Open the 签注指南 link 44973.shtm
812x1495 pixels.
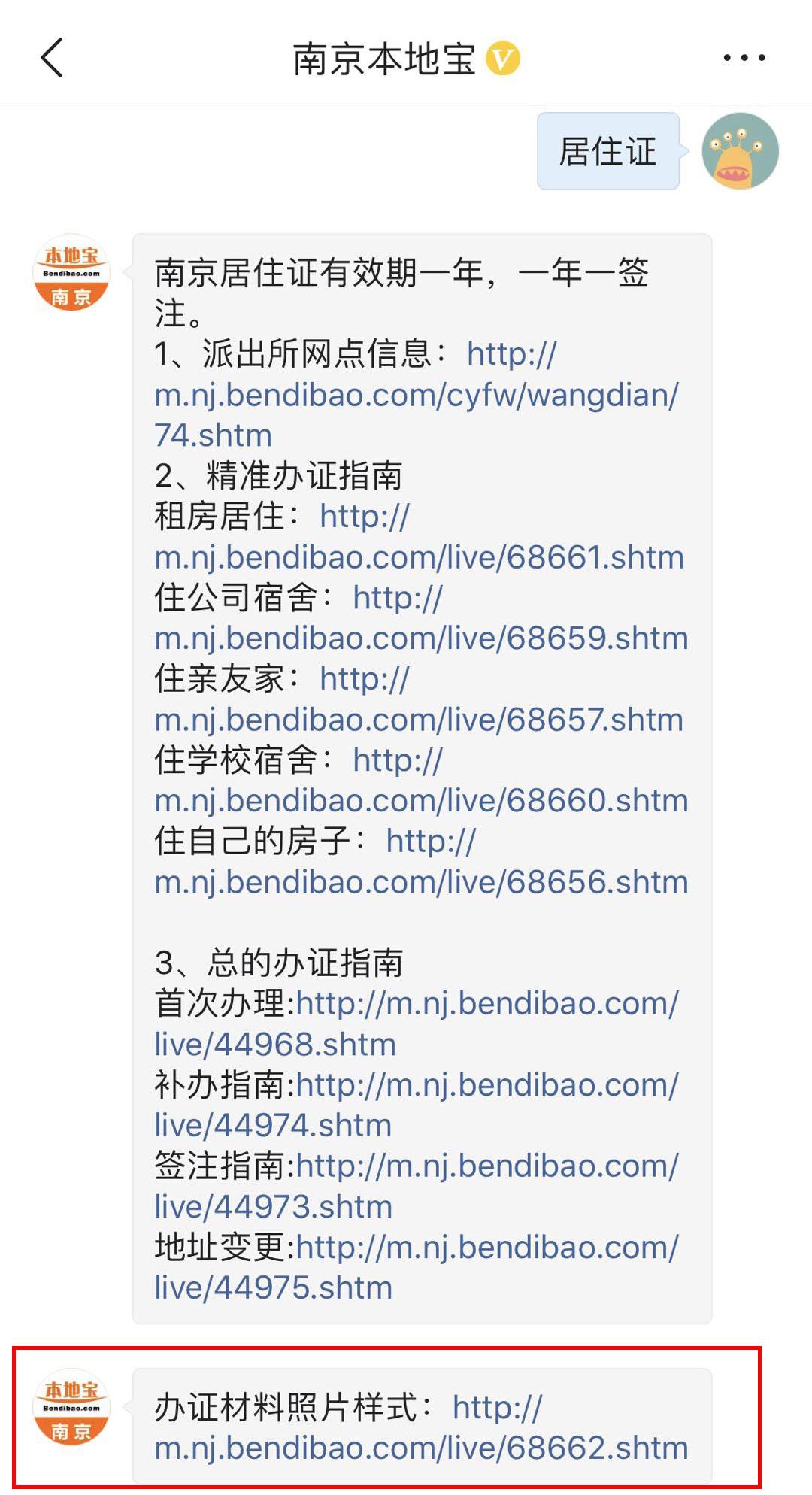(x=486, y=1166)
